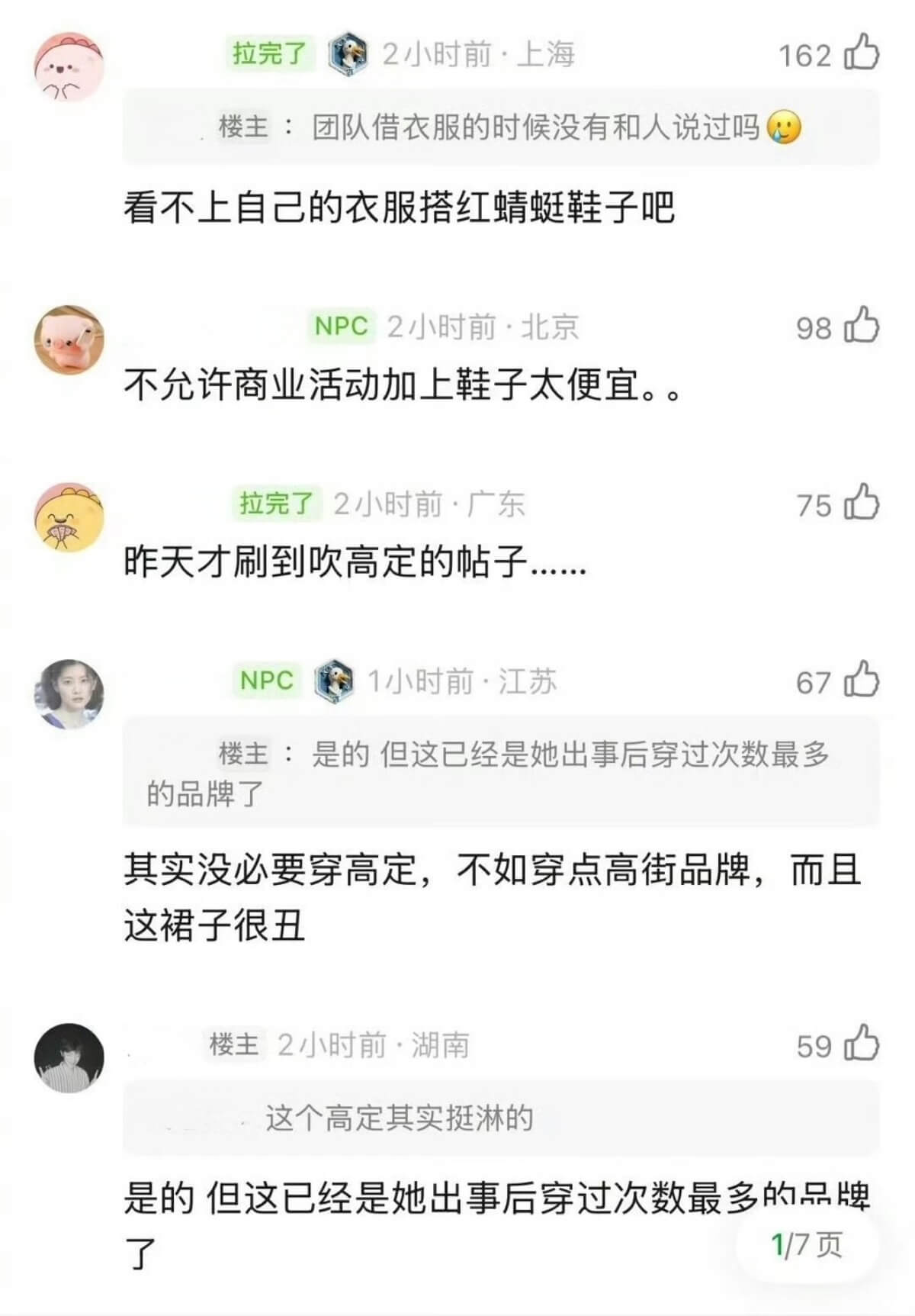915x1316 pixels.
Task: Like the Guangdong comment with 75 likes
Action: (x=862, y=504)
